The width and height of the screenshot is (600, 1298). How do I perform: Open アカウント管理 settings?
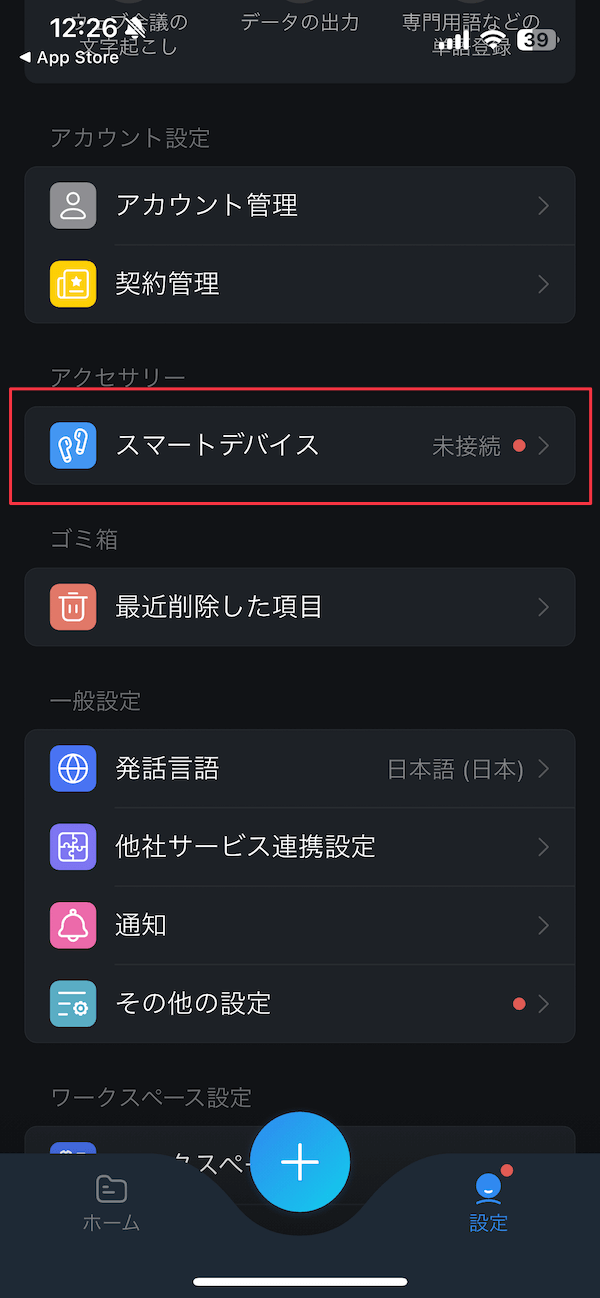(x=300, y=206)
